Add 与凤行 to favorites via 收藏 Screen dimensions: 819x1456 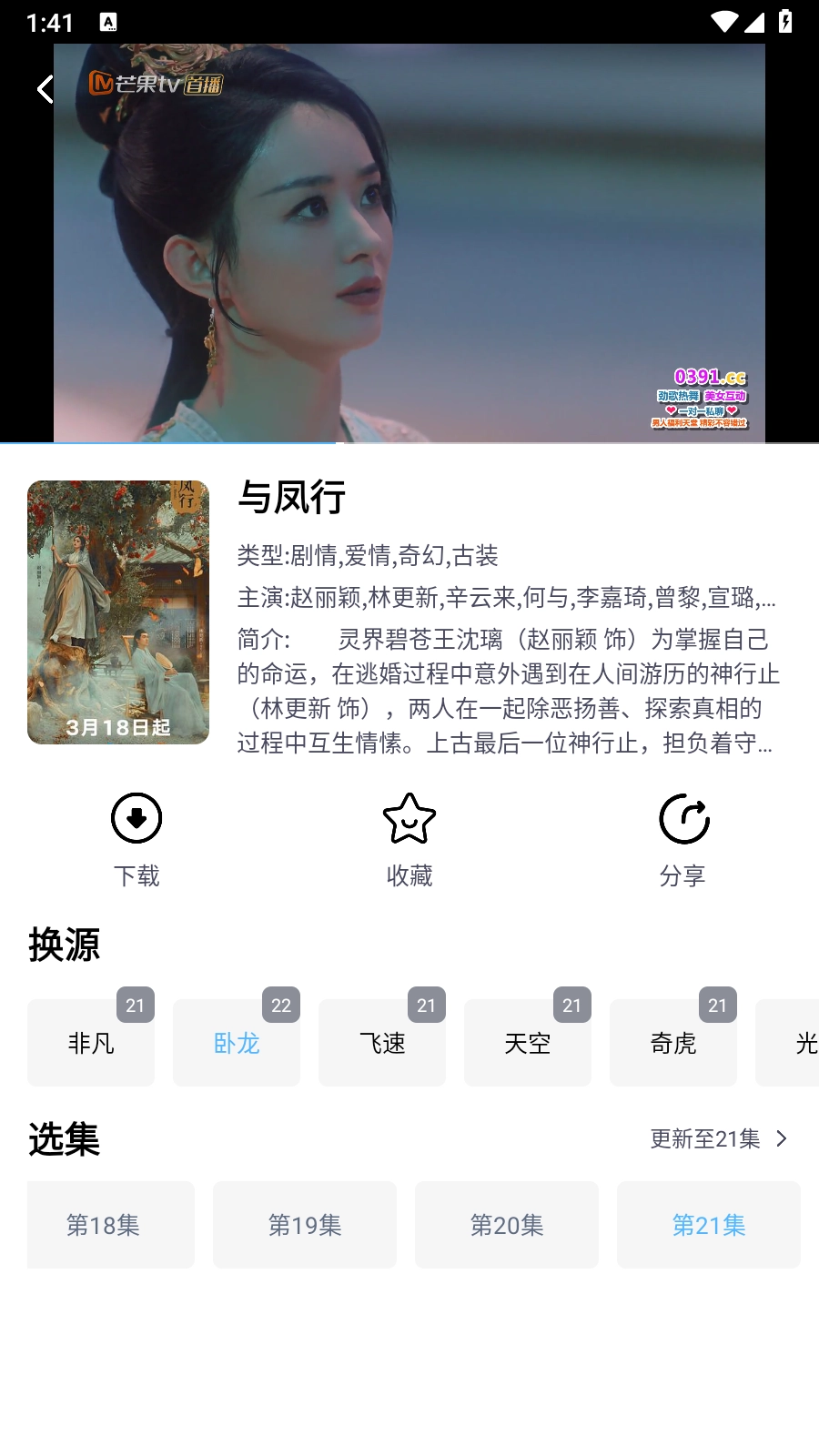tap(409, 838)
